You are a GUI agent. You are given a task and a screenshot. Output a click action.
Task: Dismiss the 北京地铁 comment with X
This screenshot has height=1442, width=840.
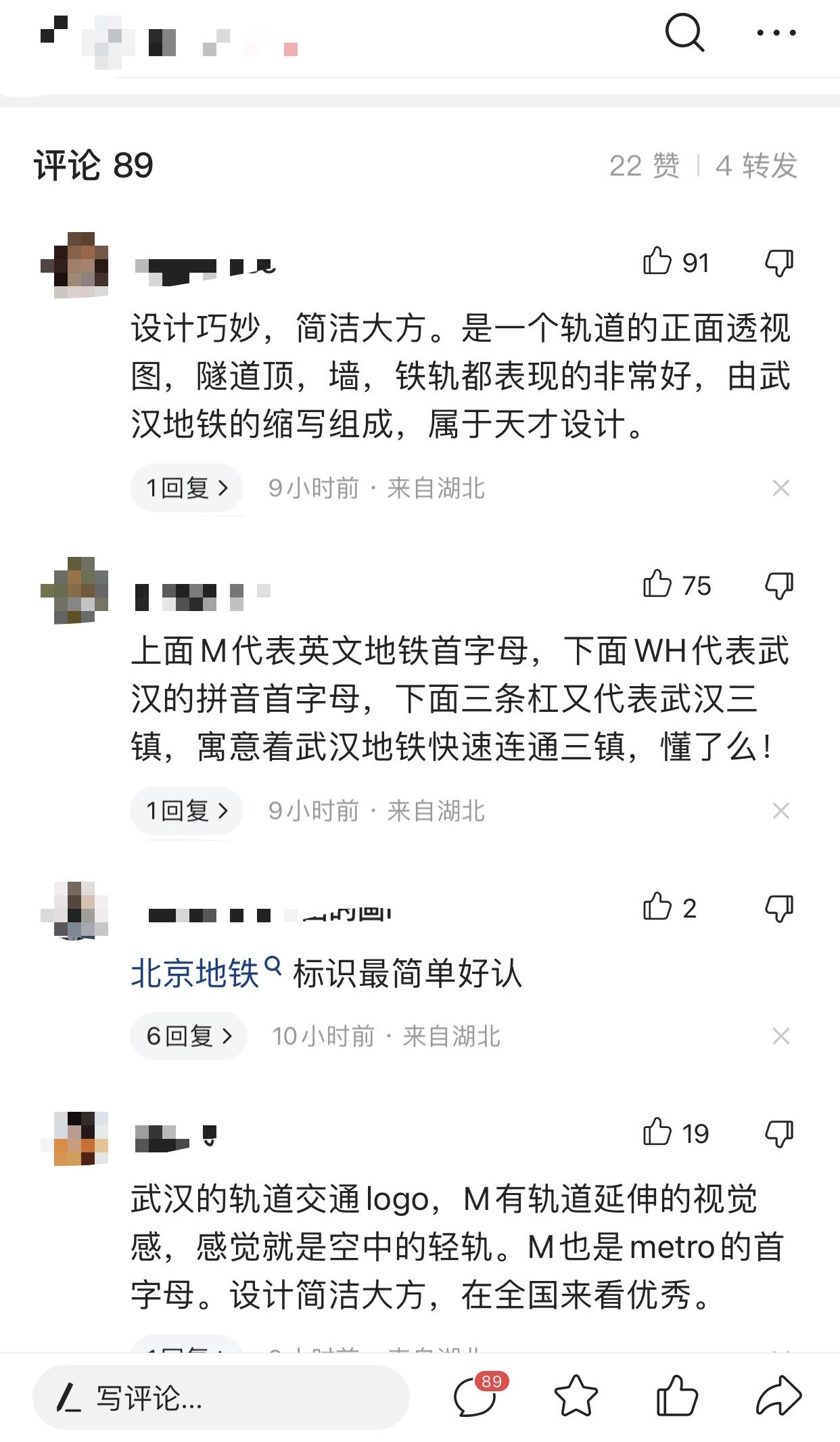780,1036
